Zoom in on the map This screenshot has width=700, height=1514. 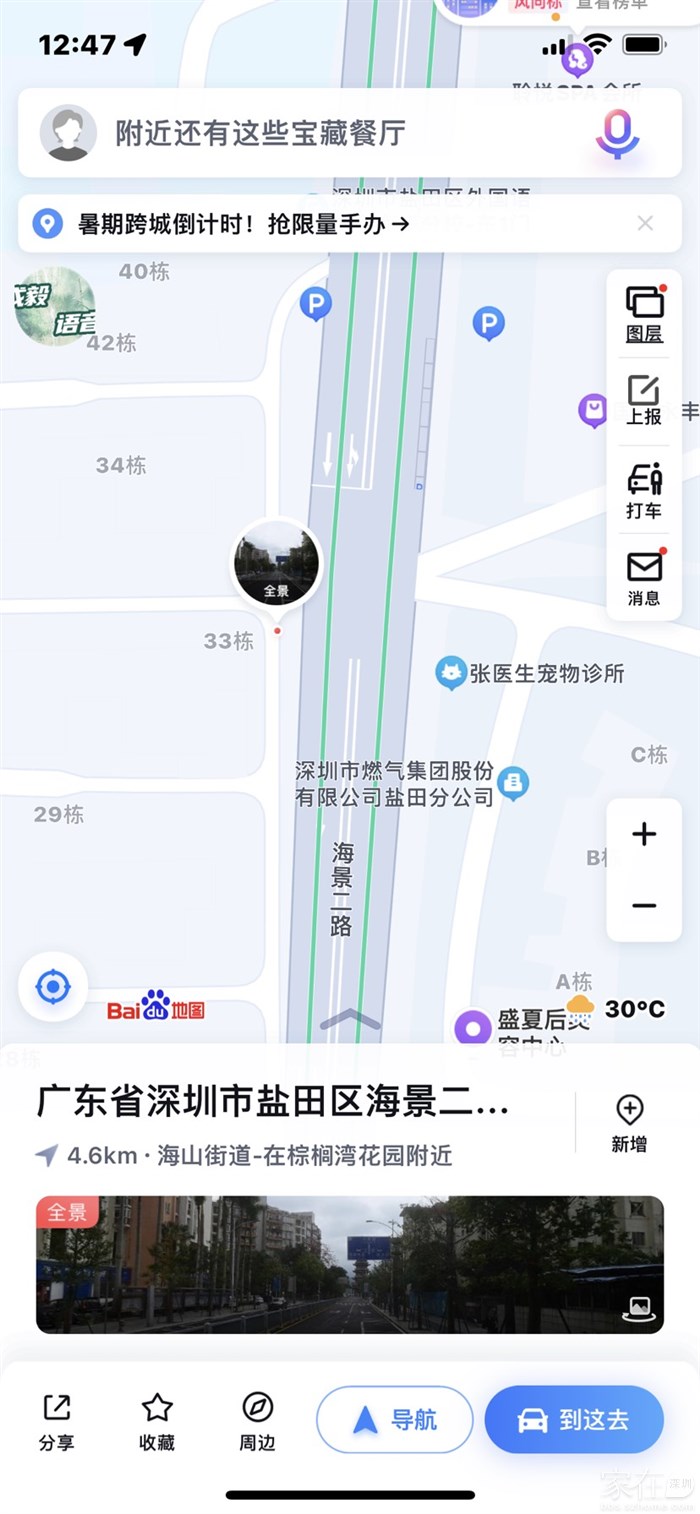pos(644,834)
